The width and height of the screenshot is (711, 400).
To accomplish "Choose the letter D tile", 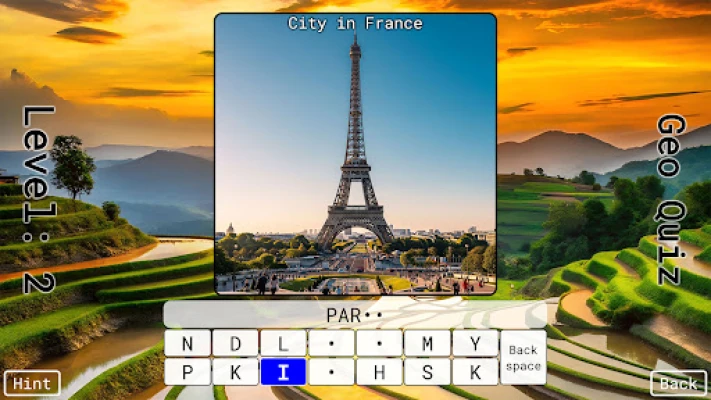I will click(235, 343).
